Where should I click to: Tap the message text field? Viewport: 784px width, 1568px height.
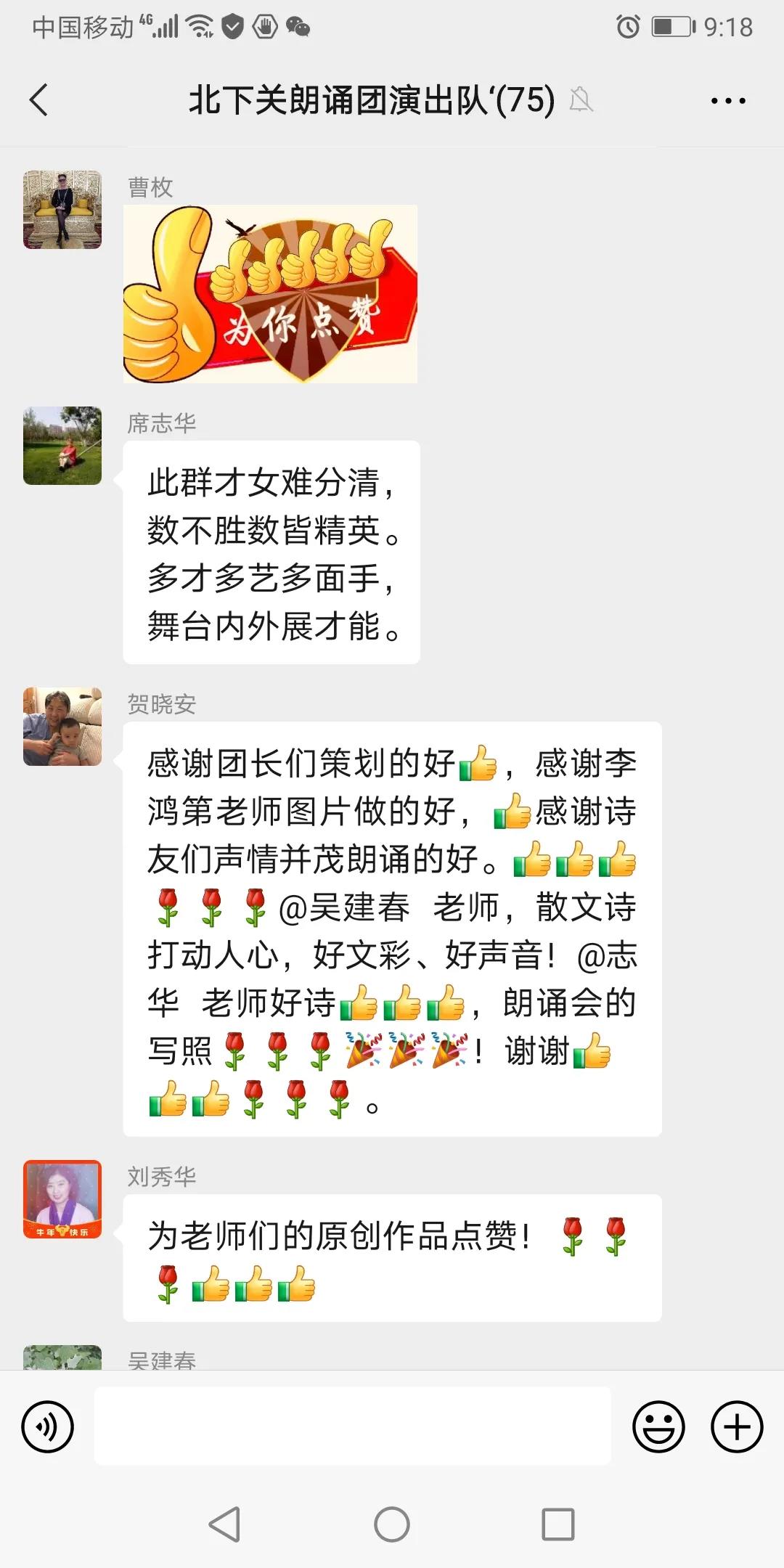point(352,1426)
